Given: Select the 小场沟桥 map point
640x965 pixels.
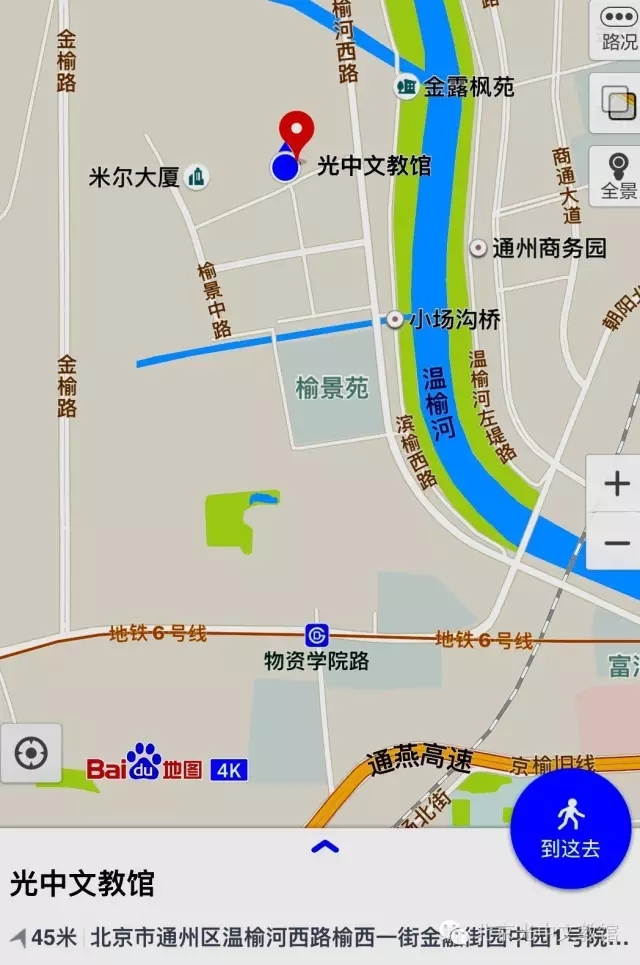Looking at the screenshot, I should 395,320.
